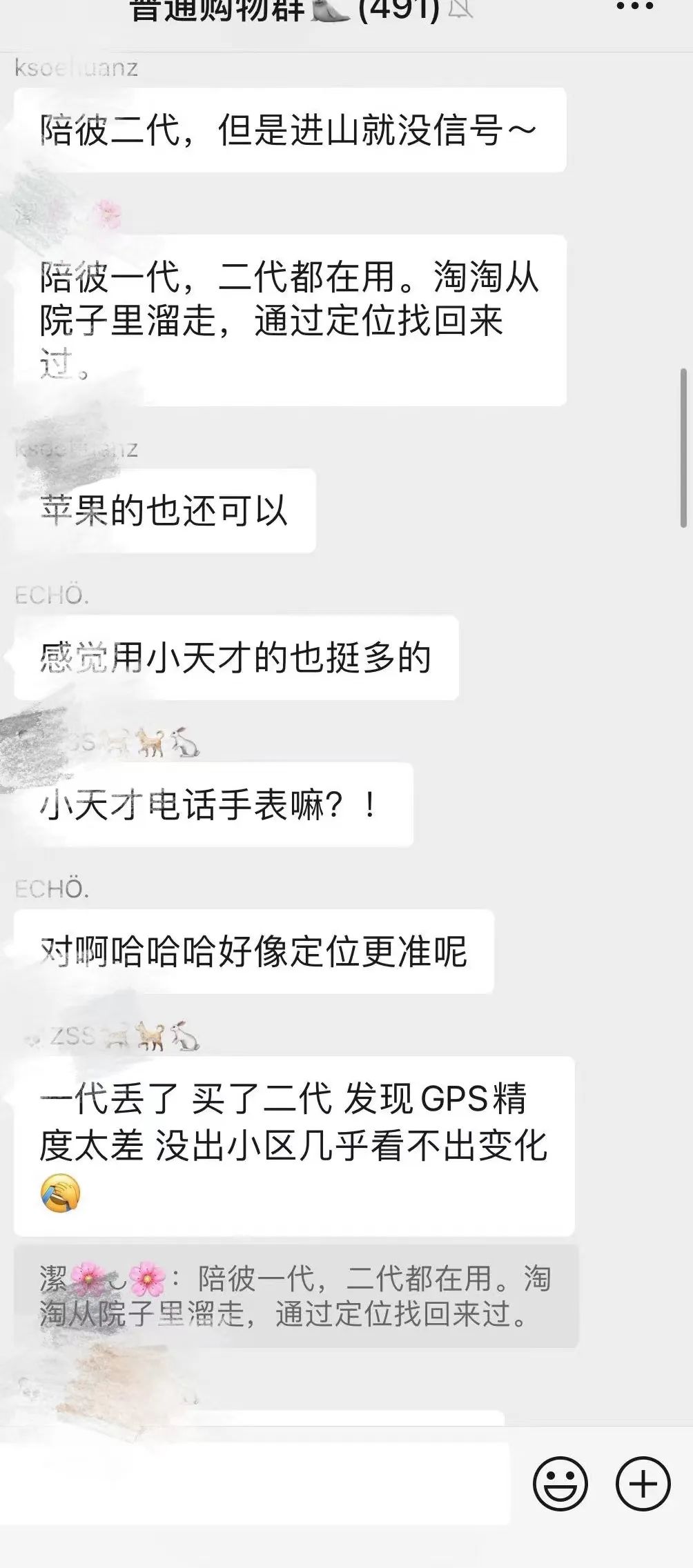Open the plus attachment menu
The width and height of the screenshot is (693, 1568).
pos(643,1483)
